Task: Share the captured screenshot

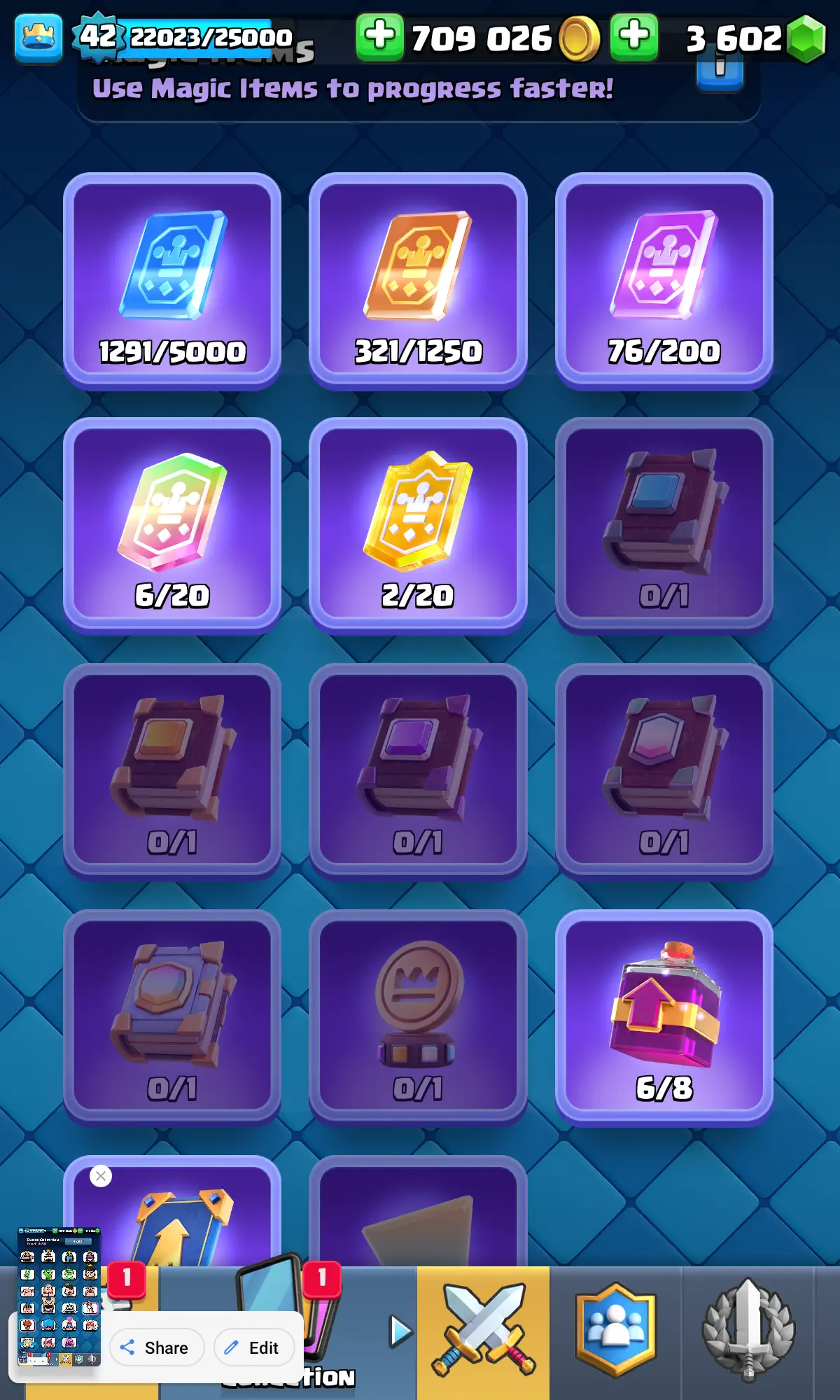Action: click(x=156, y=1347)
